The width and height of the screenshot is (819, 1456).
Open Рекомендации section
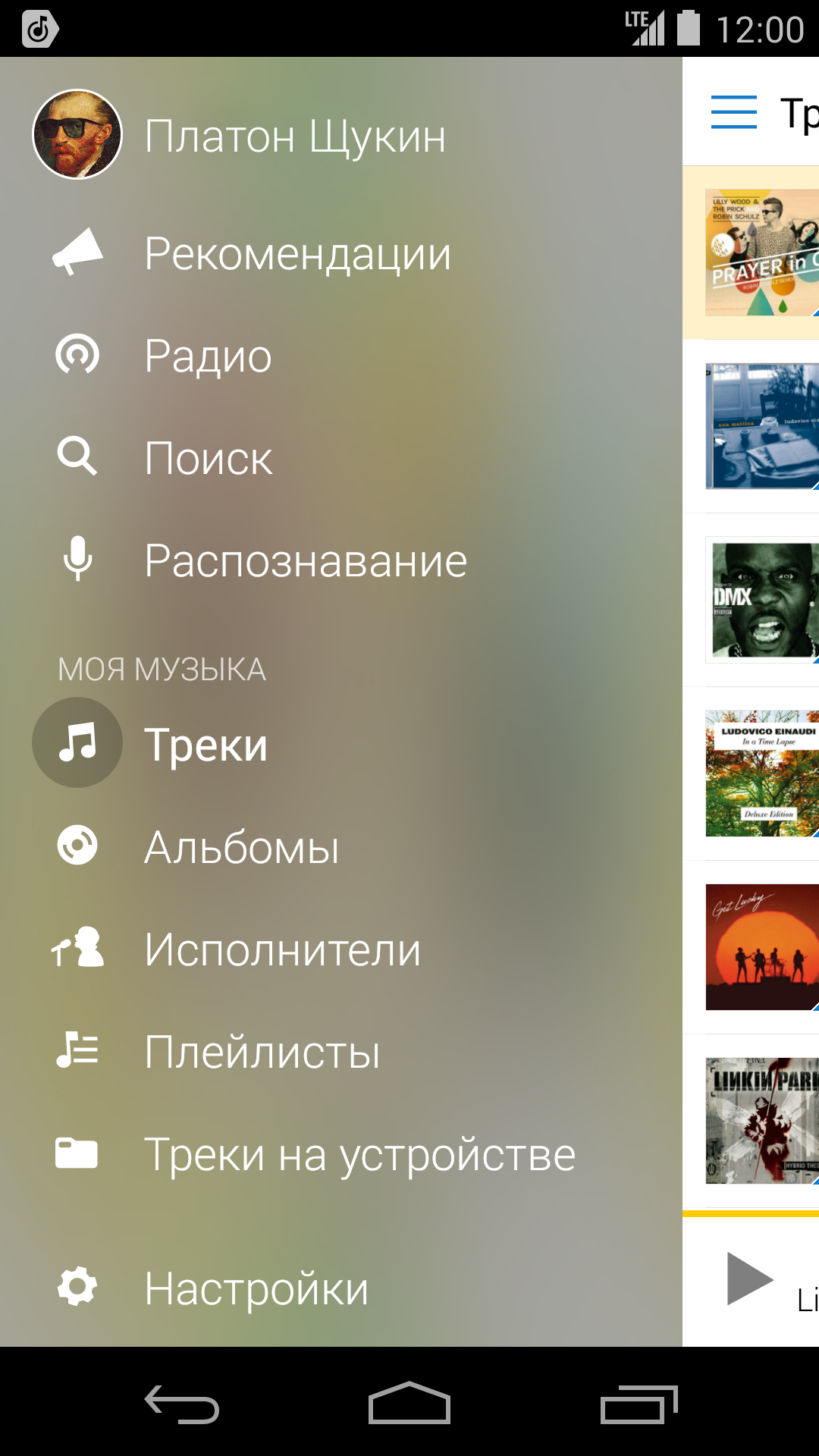click(297, 253)
